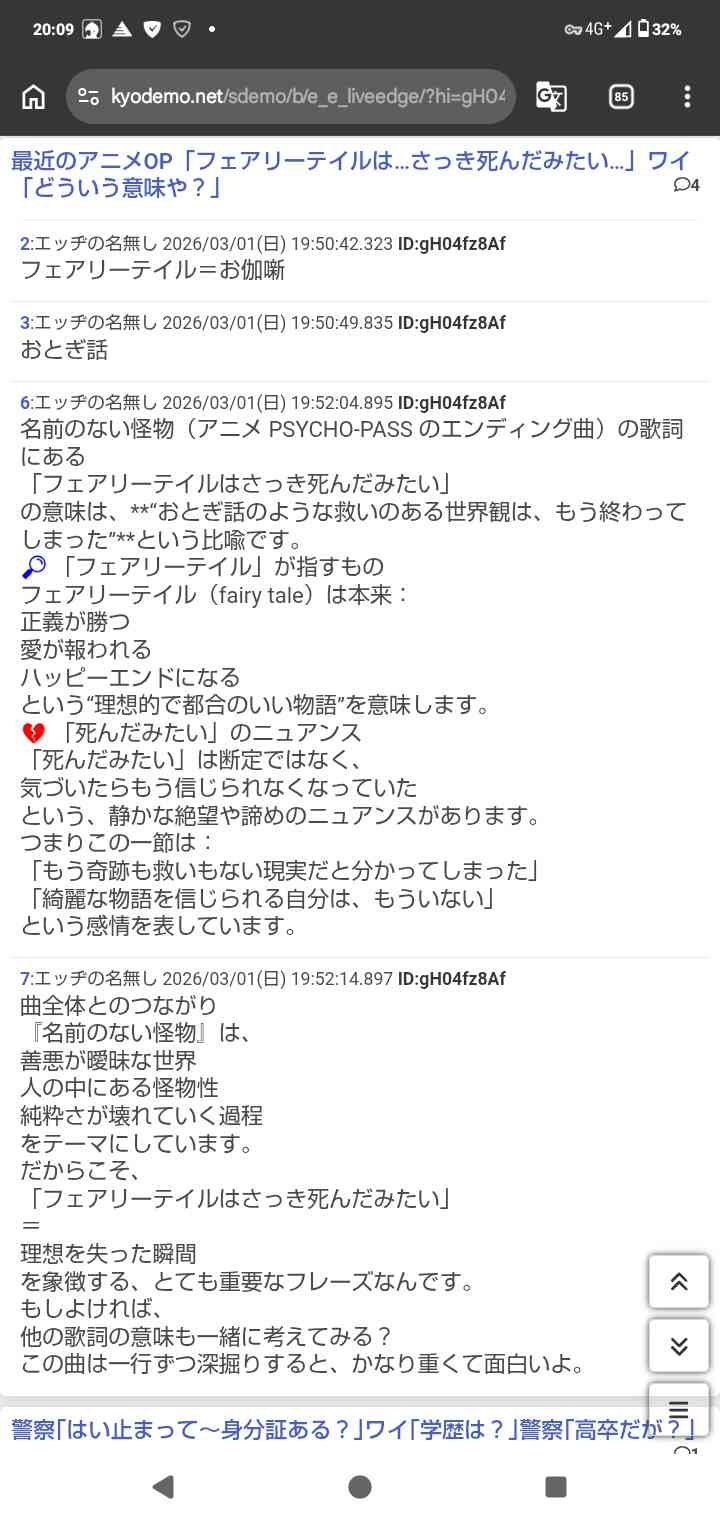Translate this page with Google Translate

coord(551,97)
